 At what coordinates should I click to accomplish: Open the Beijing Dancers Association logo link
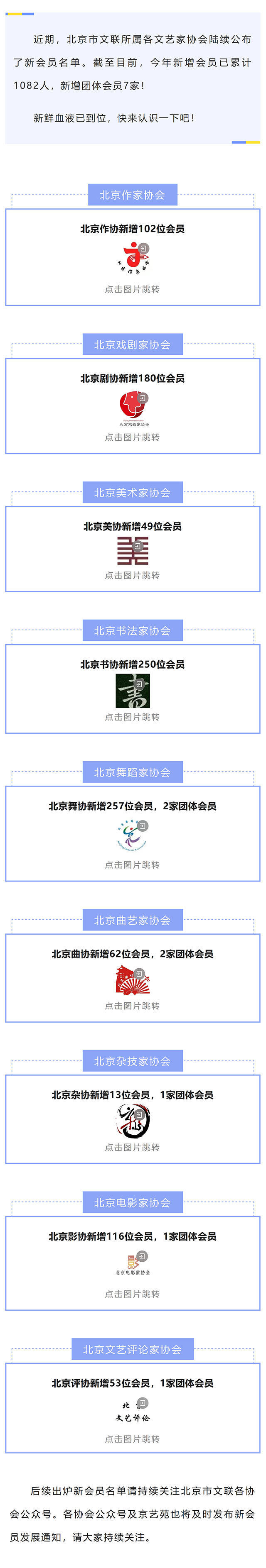133,835
